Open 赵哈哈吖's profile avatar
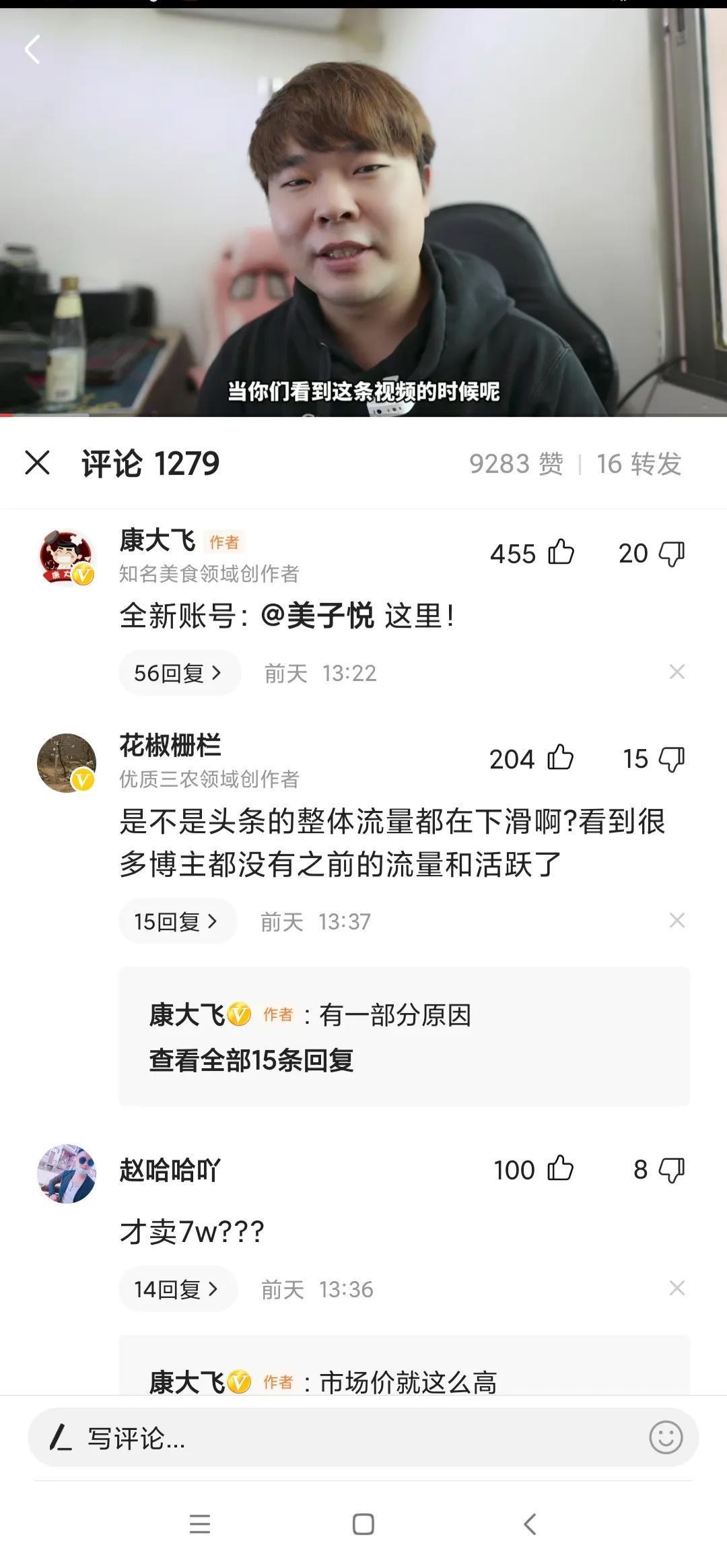Screen dimensions: 727x1568 coord(66,1173)
